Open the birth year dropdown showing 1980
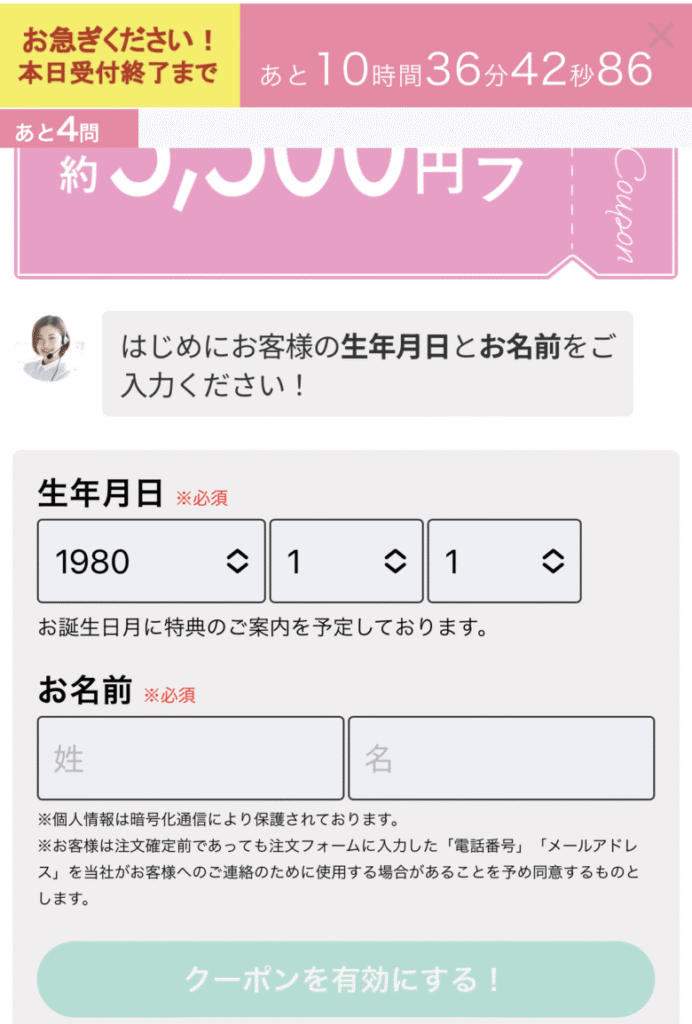 click(x=151, y=561)
